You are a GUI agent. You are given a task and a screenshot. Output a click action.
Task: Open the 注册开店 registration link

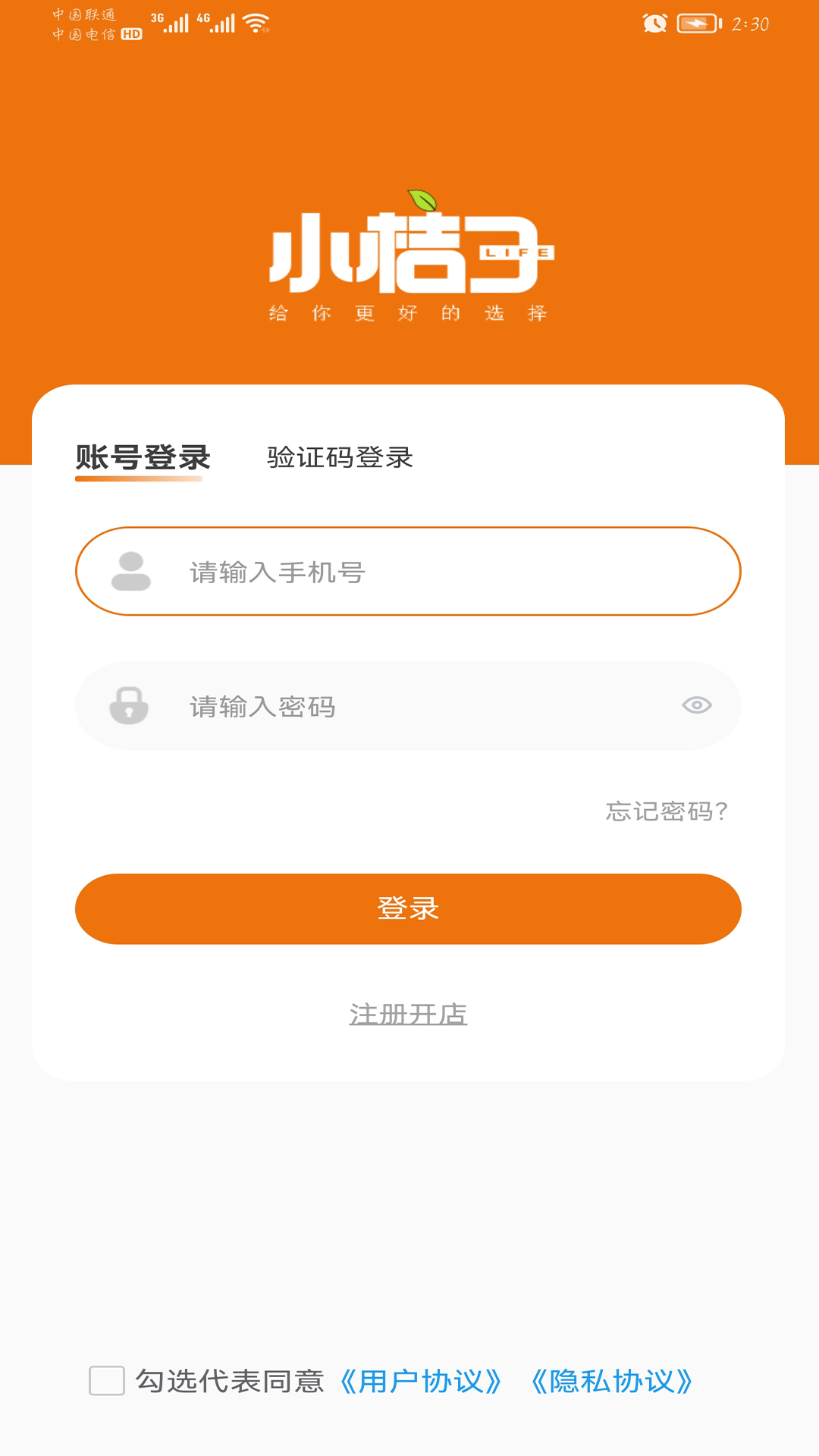[x=408, y=1014]
